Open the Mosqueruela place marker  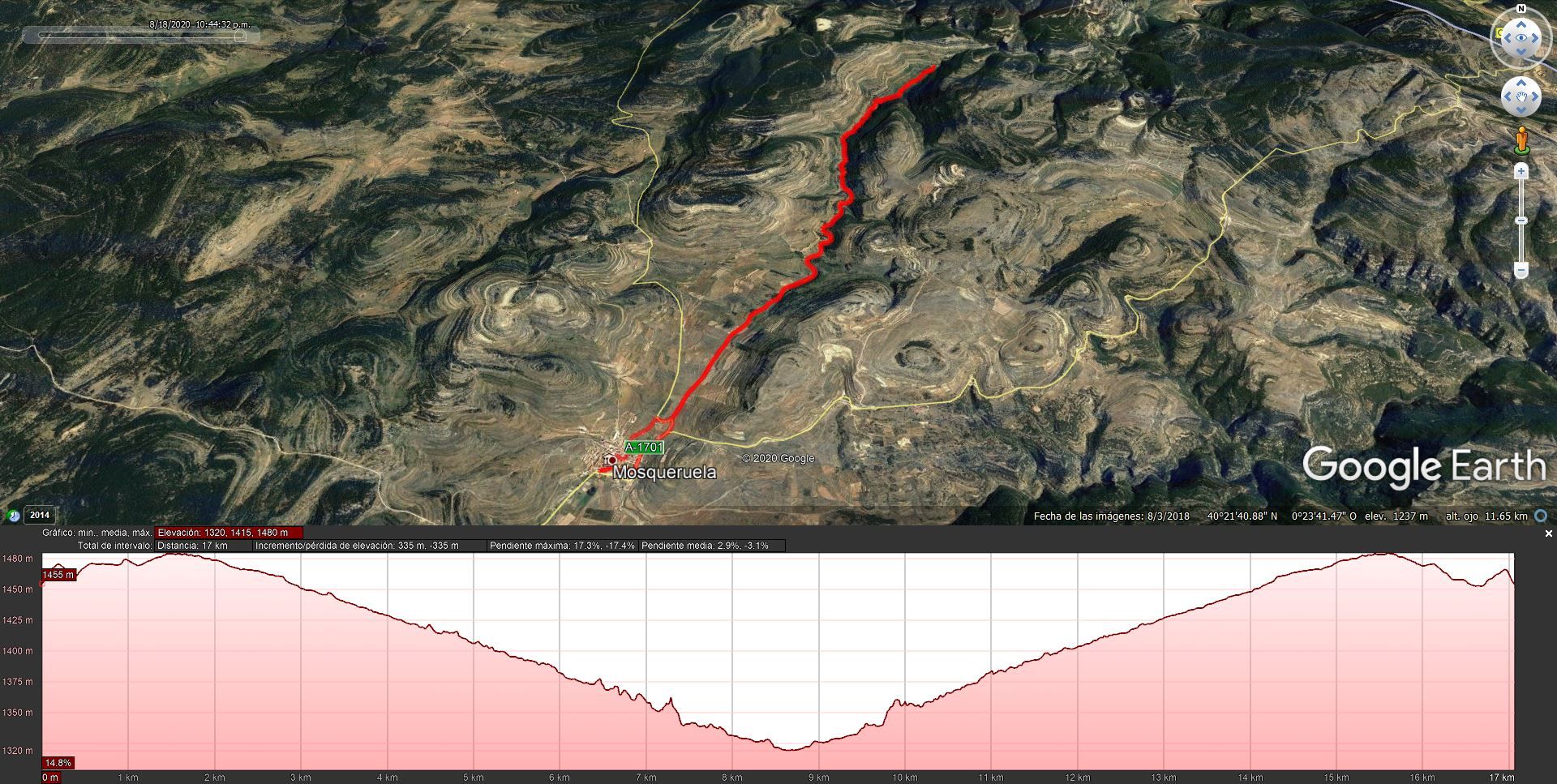(612, 461)
